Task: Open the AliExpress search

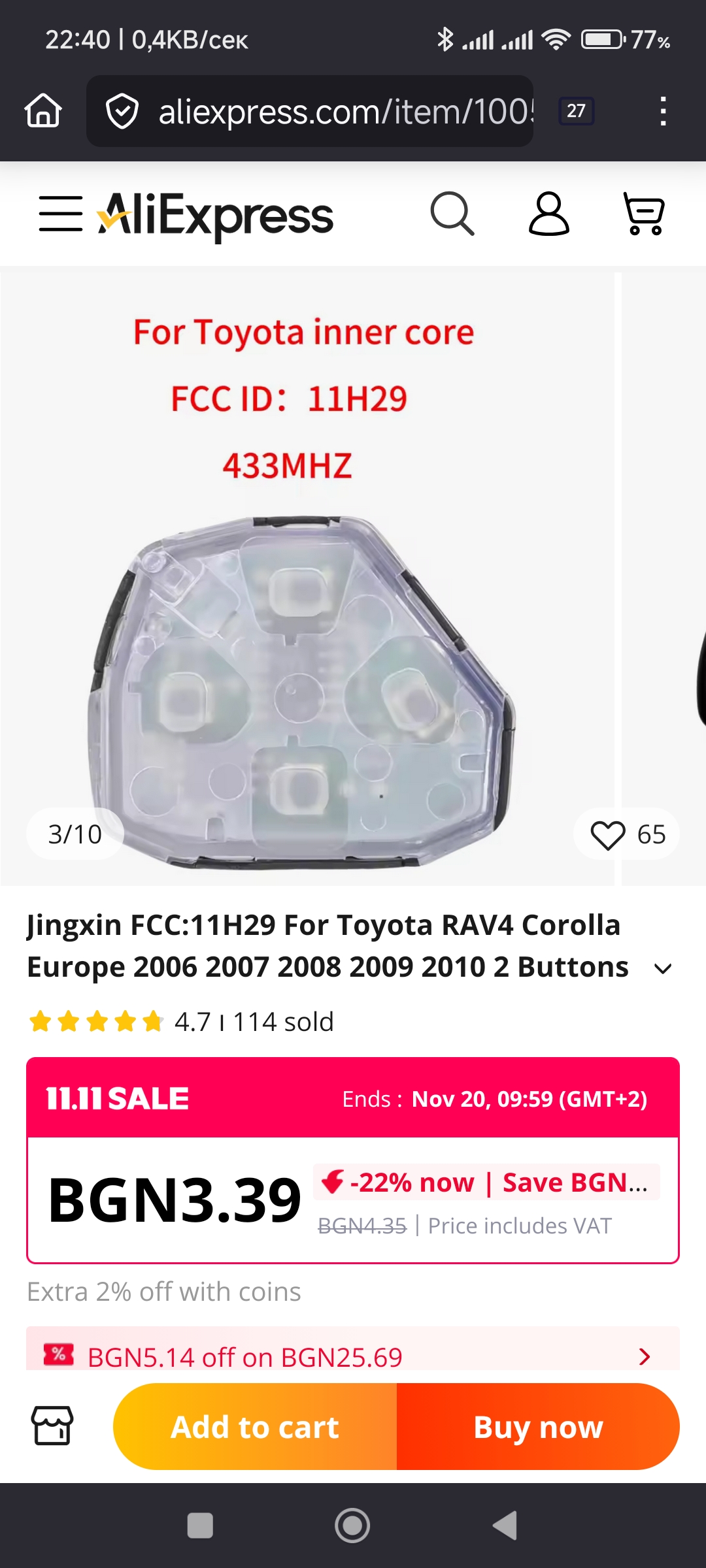Action: click(x=452, y=214)
